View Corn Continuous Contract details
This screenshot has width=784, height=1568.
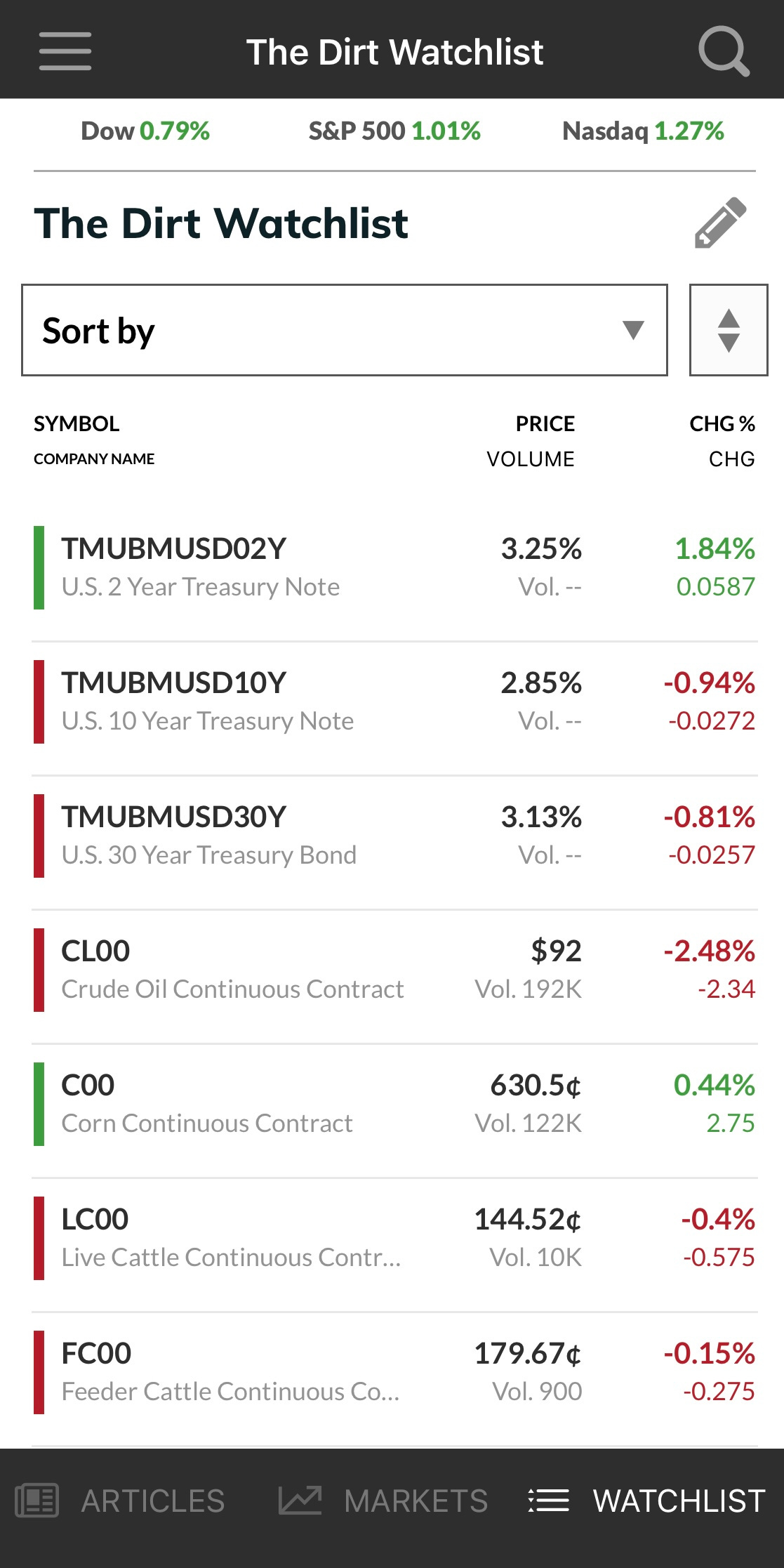coord(394,1104)
